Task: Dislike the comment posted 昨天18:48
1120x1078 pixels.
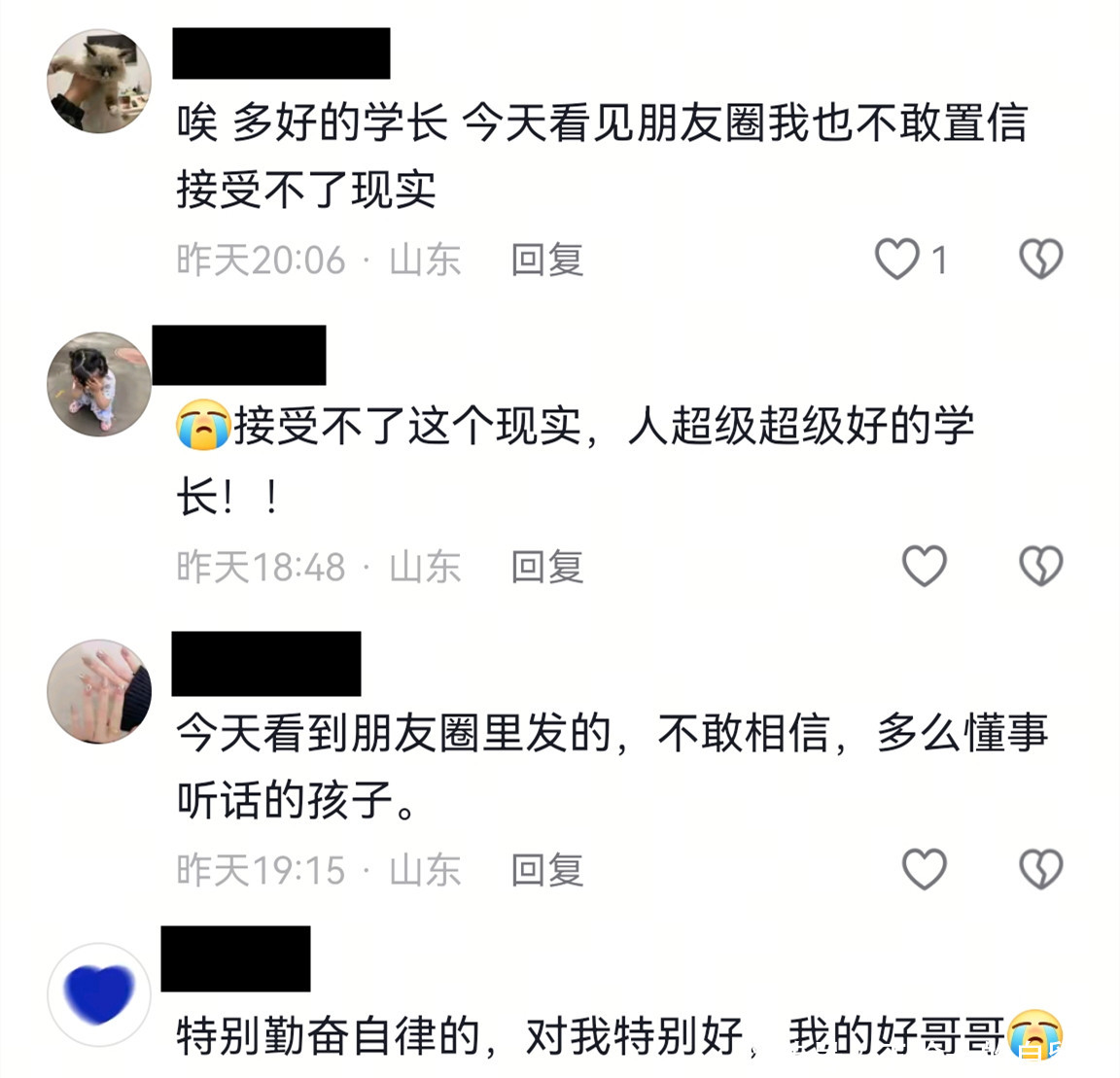Action: tap(1040, 566)
